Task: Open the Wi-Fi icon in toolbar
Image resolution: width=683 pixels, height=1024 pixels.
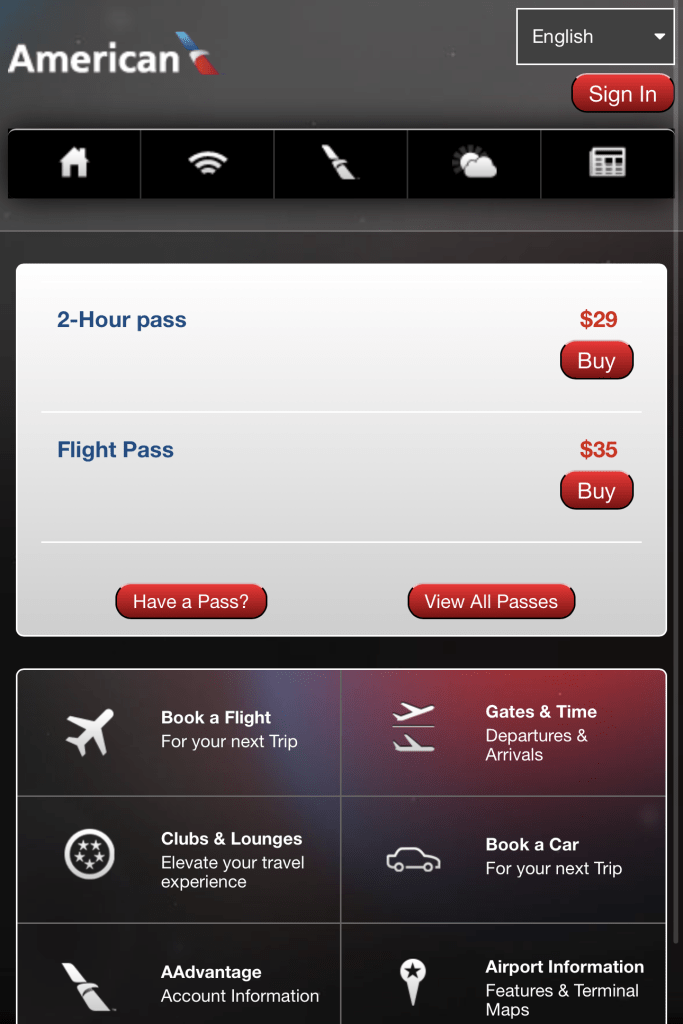Action: (x=207, y=163)
